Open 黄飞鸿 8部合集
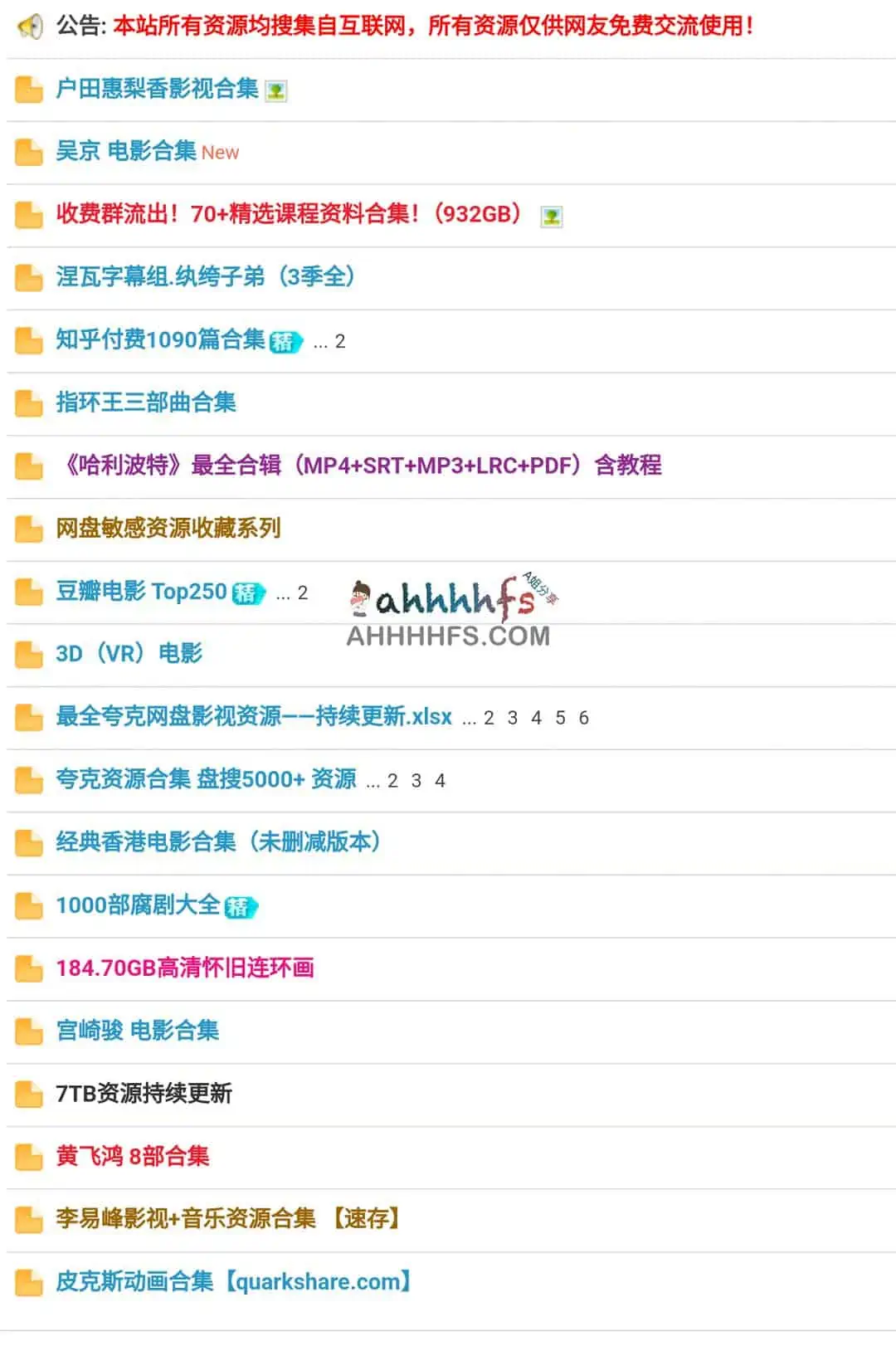896x1346 pixels. [133, 1157]
